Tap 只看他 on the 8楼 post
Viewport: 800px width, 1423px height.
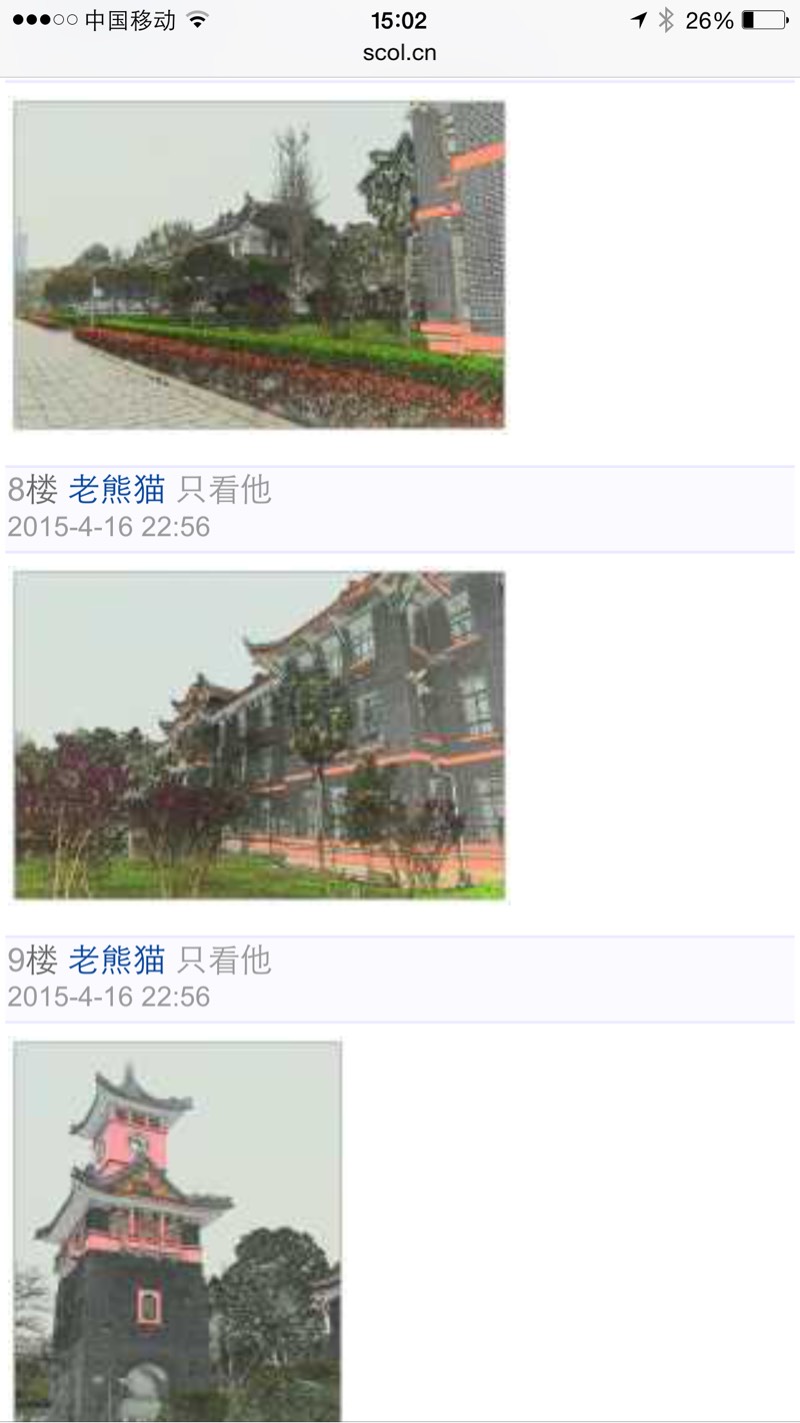point(224,490)
